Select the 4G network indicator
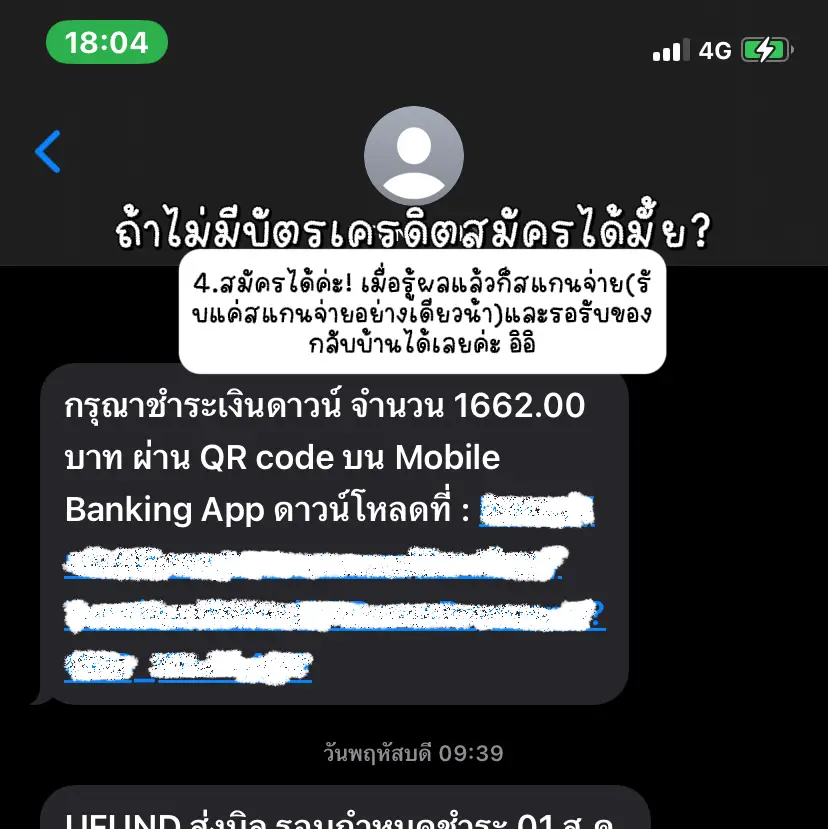 click(x=711, y=48)
